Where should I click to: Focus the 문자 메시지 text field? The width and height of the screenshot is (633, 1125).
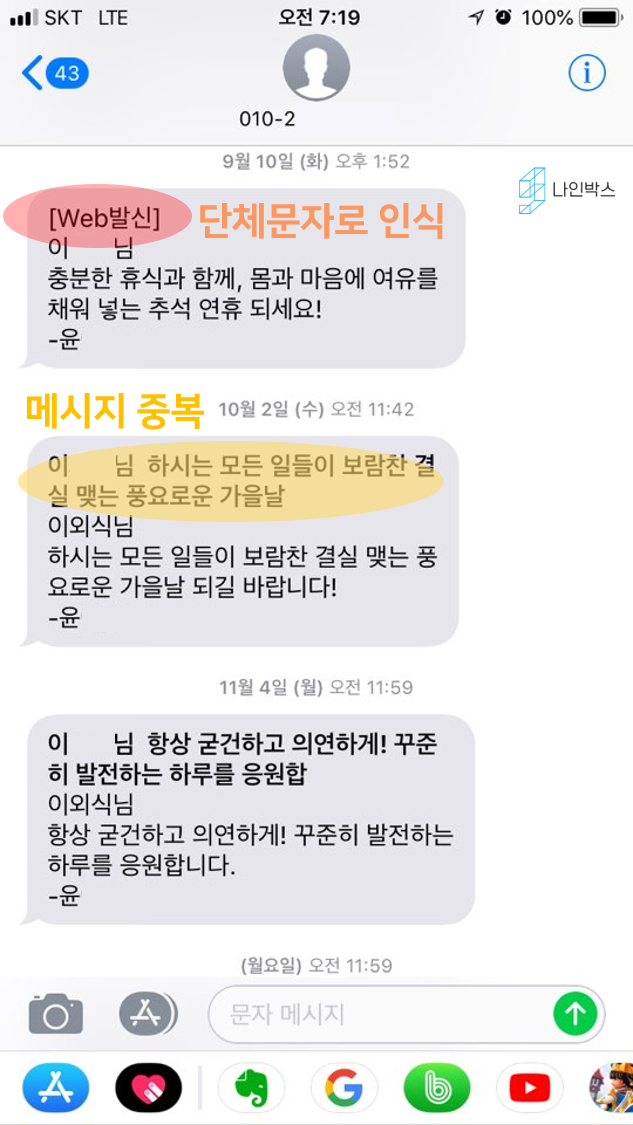click(x=406, y=1014)
